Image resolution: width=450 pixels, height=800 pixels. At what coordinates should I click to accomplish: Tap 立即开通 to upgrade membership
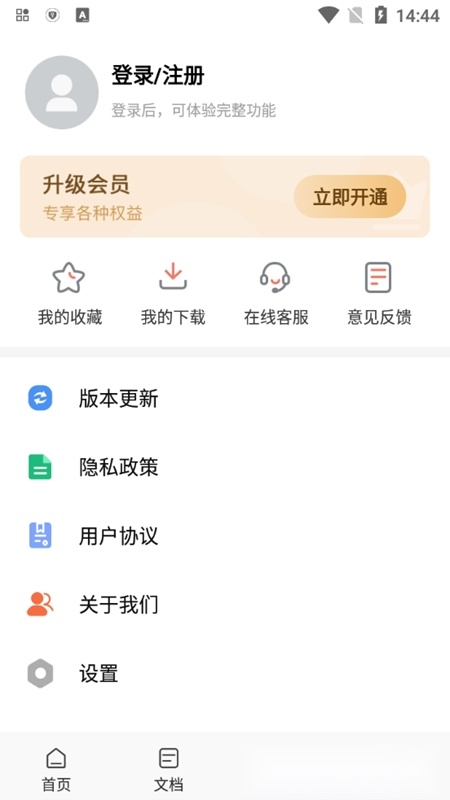click(x=350, y=197)
